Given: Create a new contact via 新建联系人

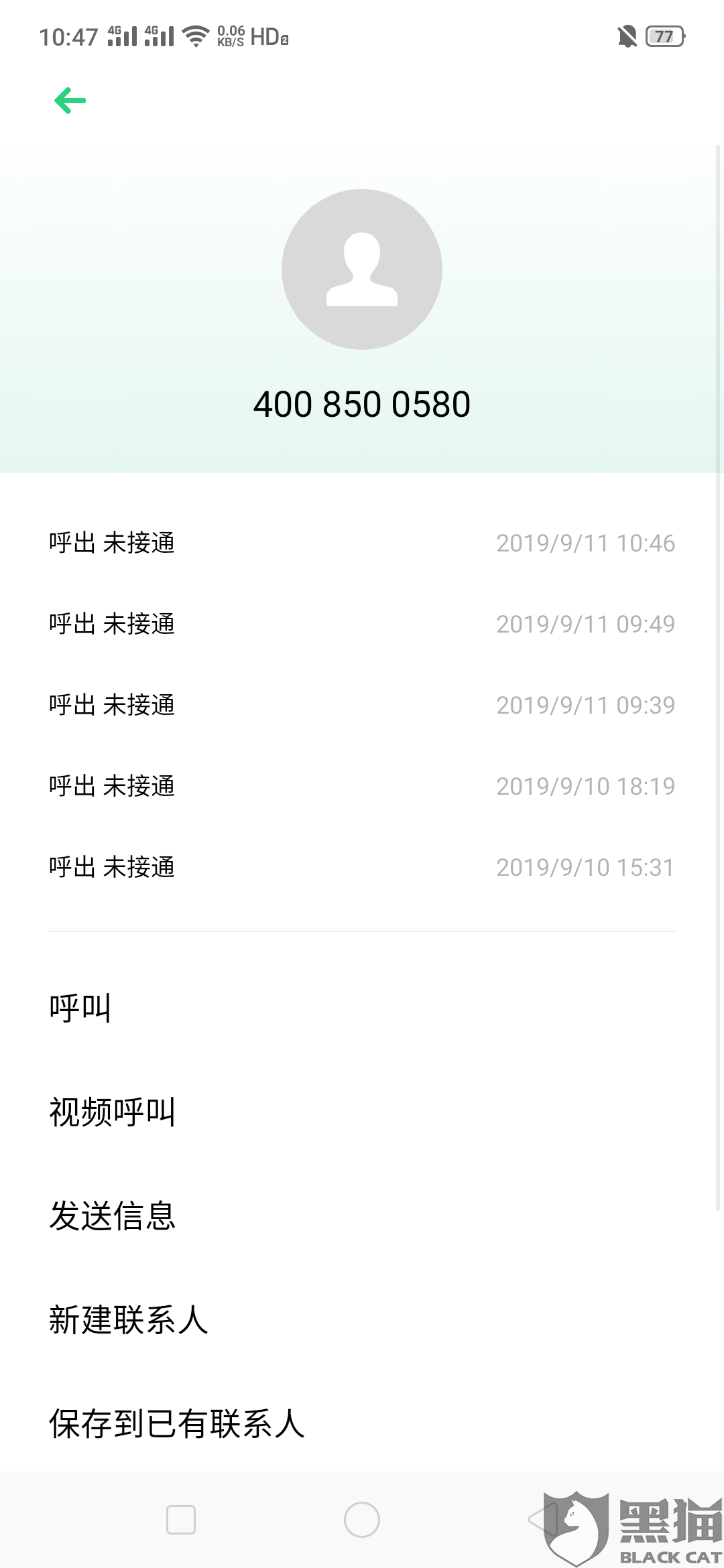Looking at the screenshot, I should pos(362,1320).
